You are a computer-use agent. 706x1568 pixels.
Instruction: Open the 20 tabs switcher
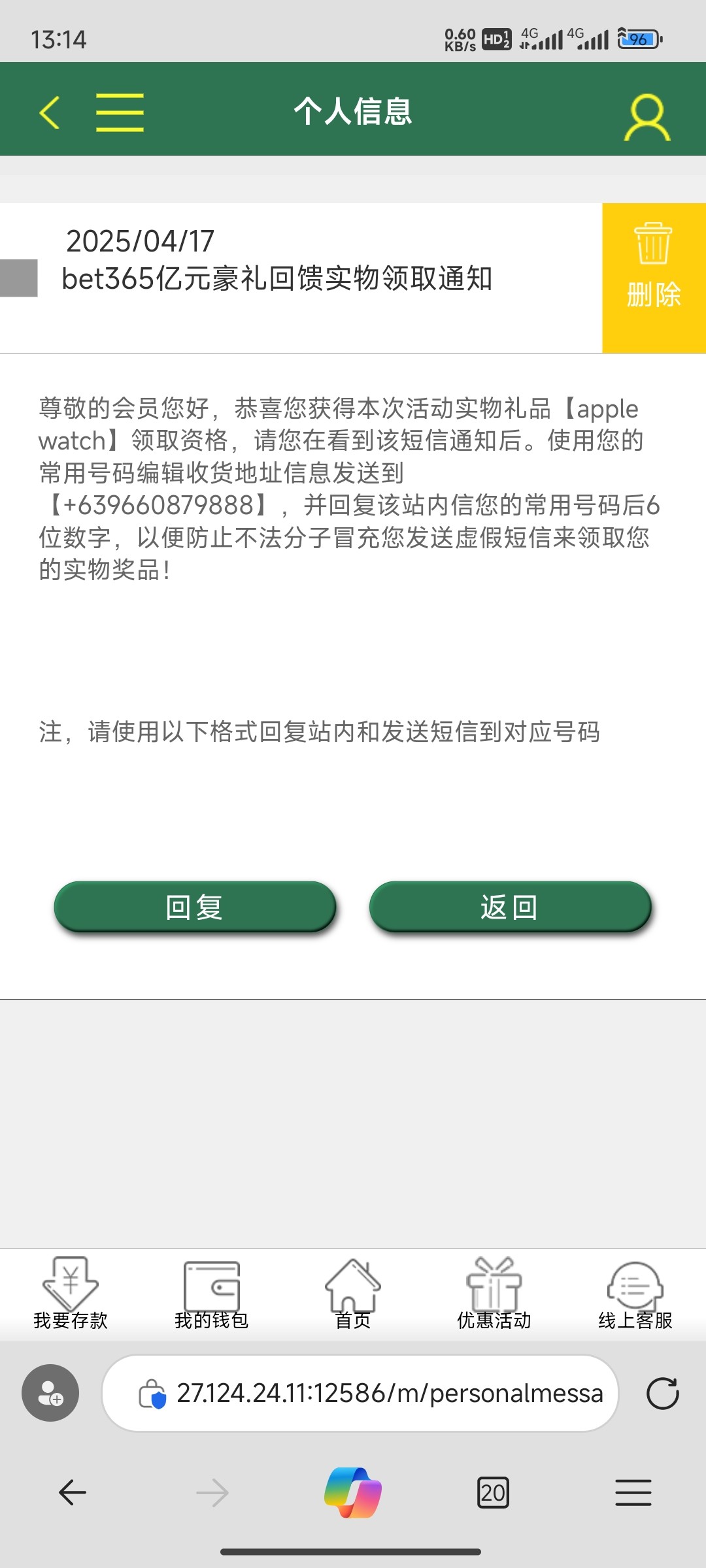click(x=493, y=1493)
